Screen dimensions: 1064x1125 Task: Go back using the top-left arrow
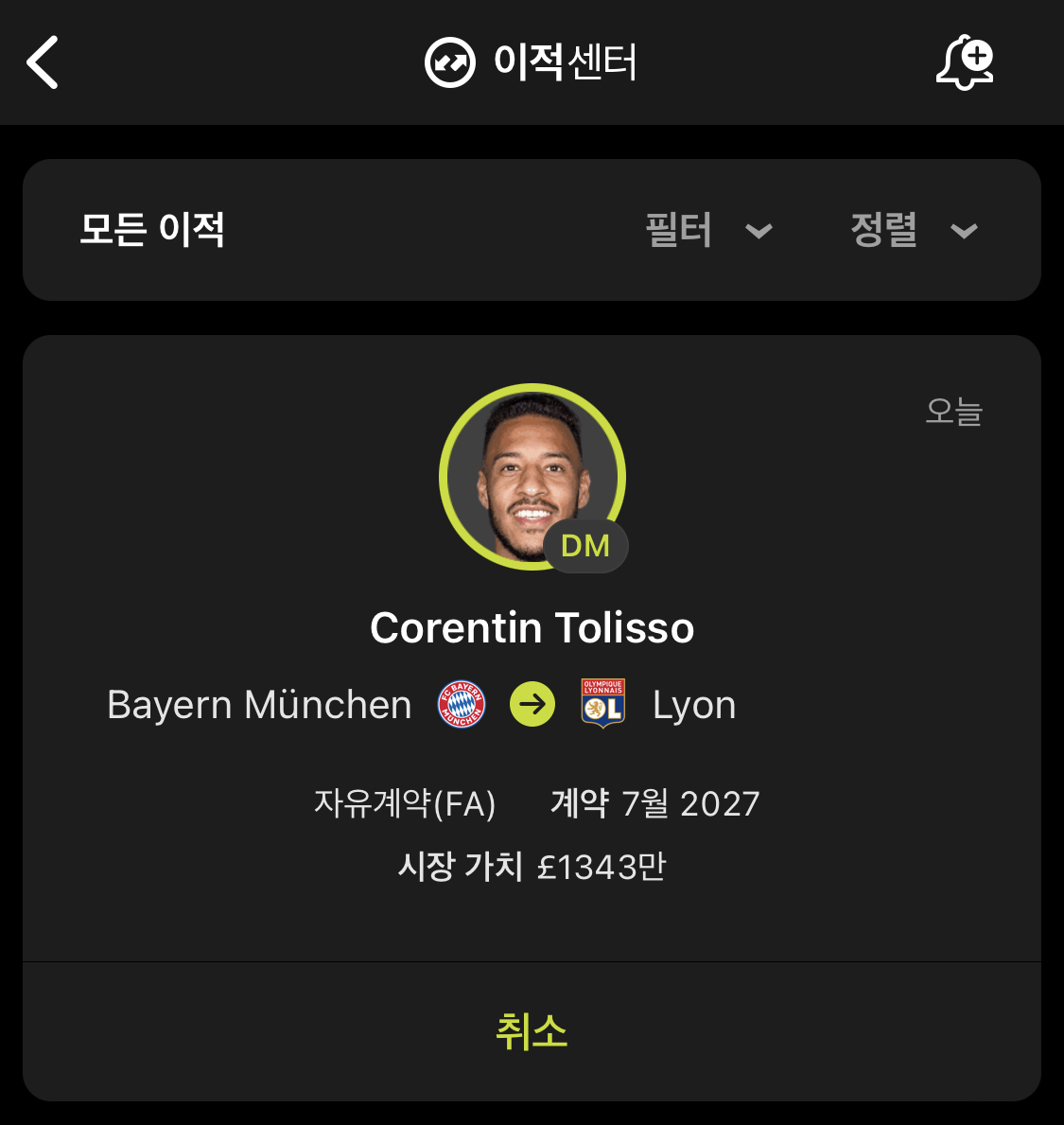pyautogui.click(x=43, y=62)
